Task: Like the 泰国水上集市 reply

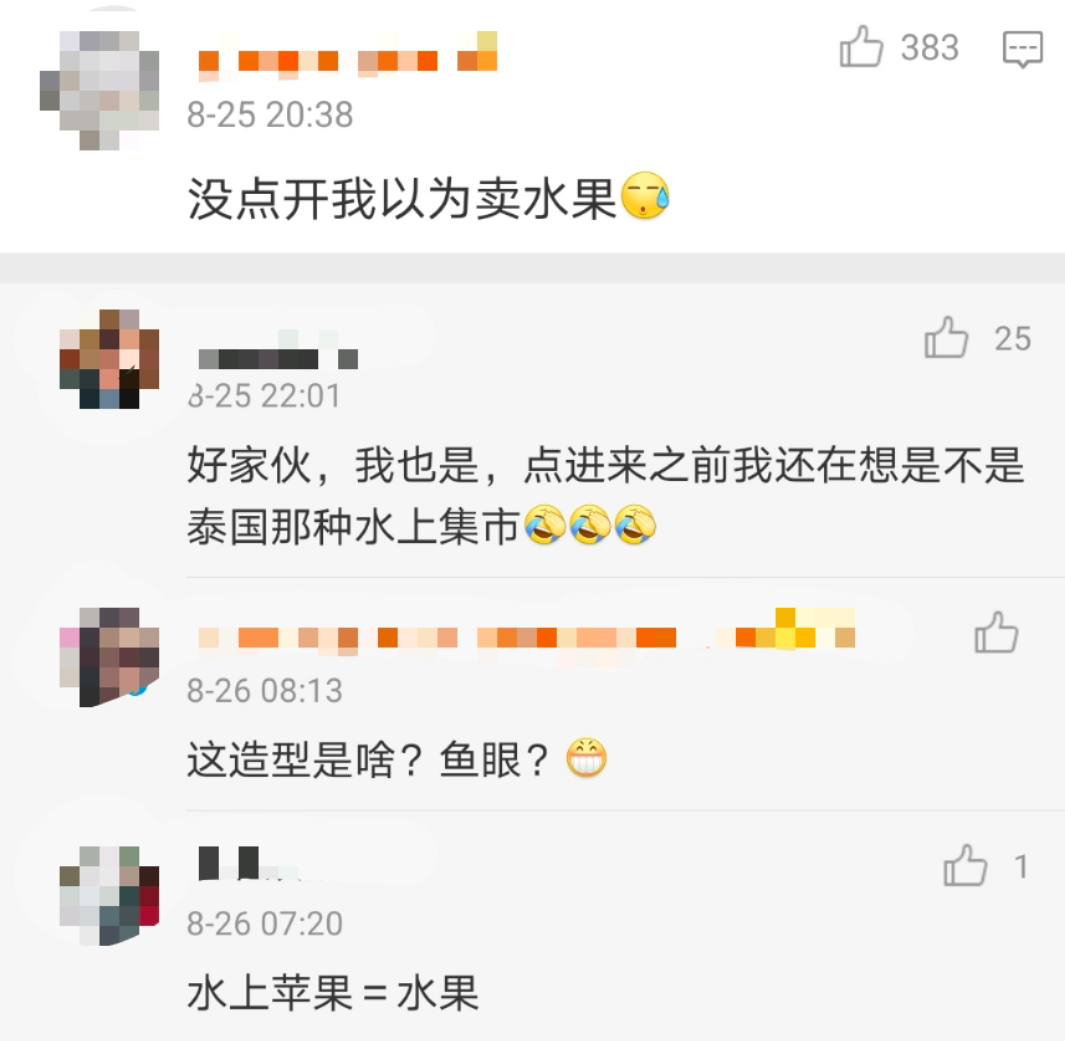Action: [946, 339]
